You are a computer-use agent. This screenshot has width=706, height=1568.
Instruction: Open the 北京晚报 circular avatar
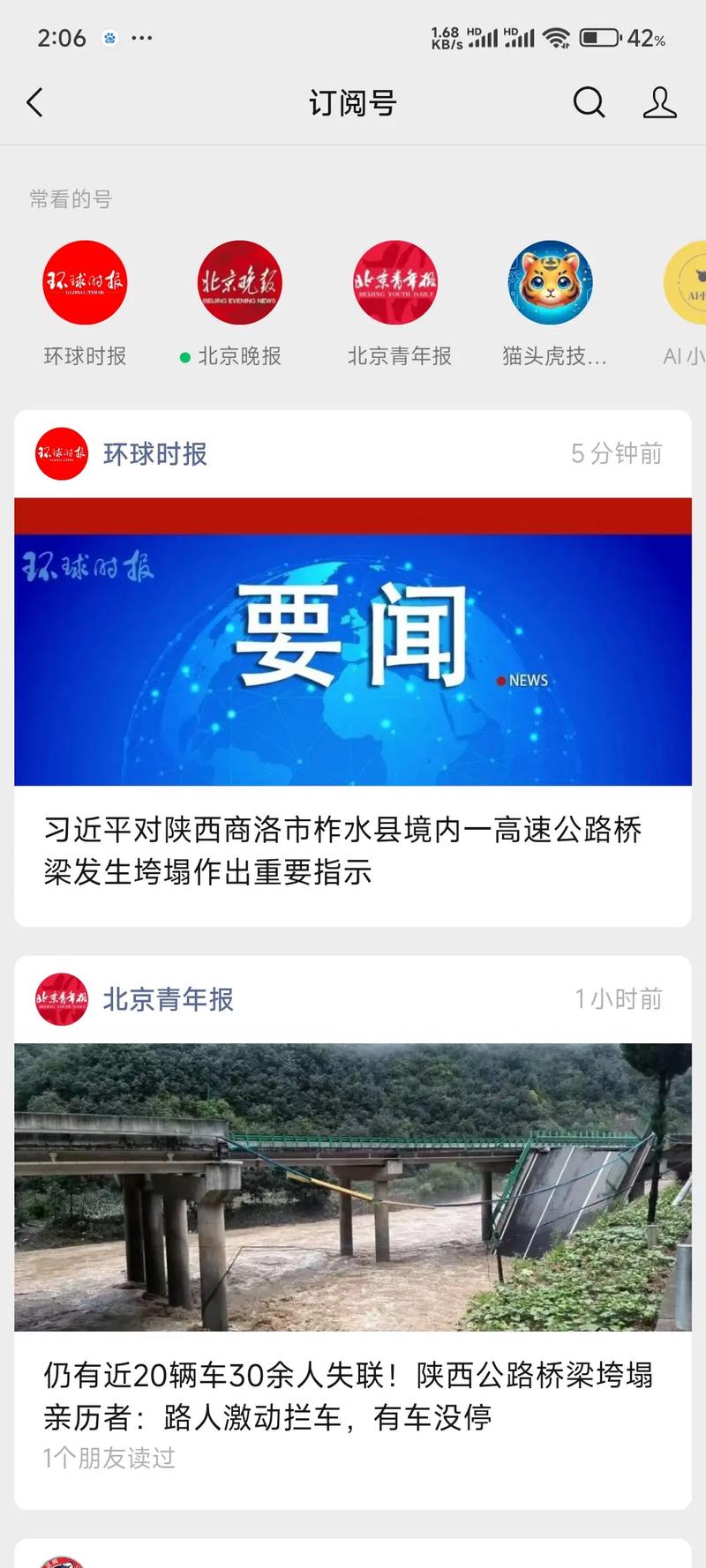click(239, 283)
